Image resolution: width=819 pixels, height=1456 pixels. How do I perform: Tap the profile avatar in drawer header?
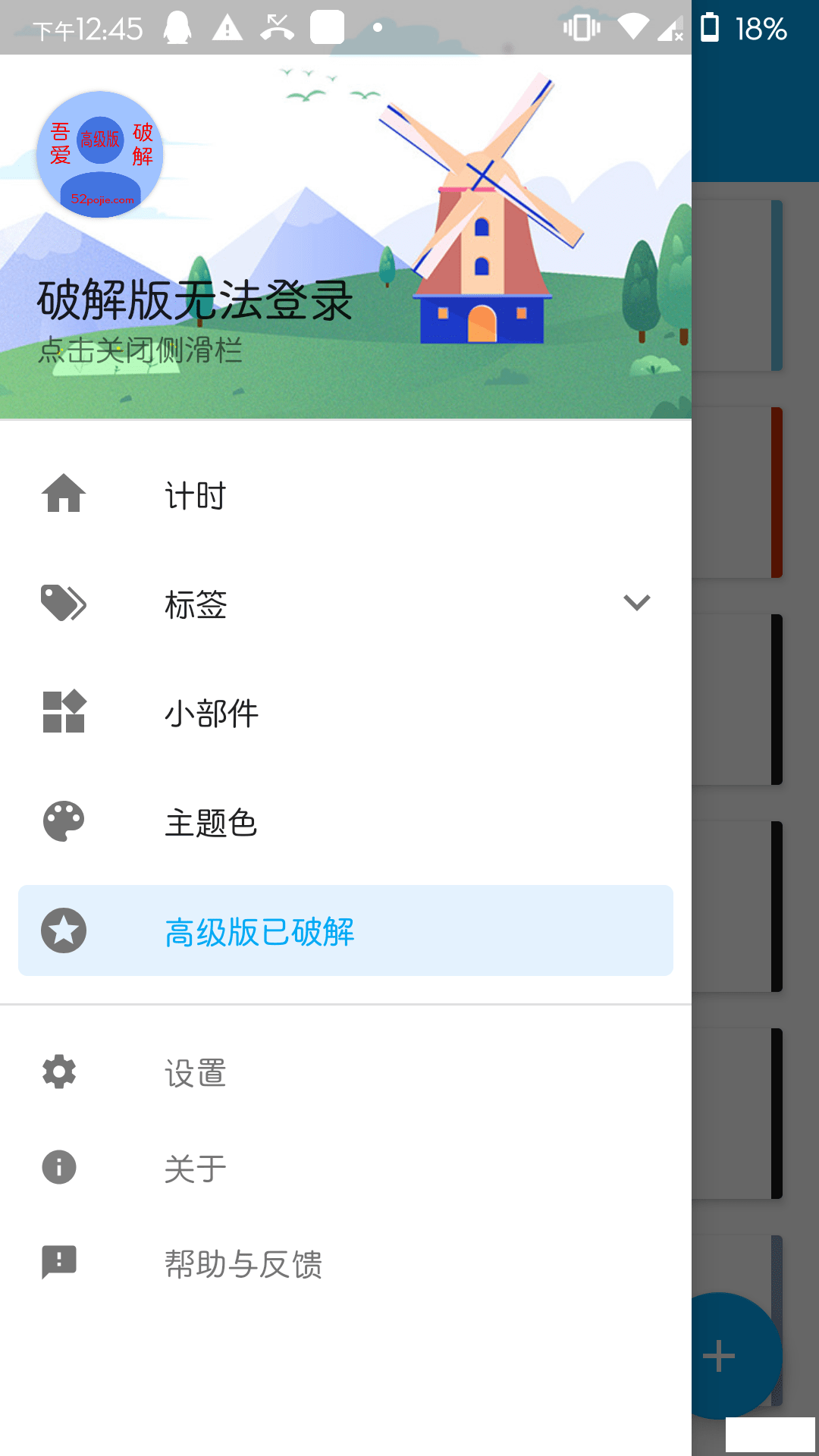pos(100,155)
